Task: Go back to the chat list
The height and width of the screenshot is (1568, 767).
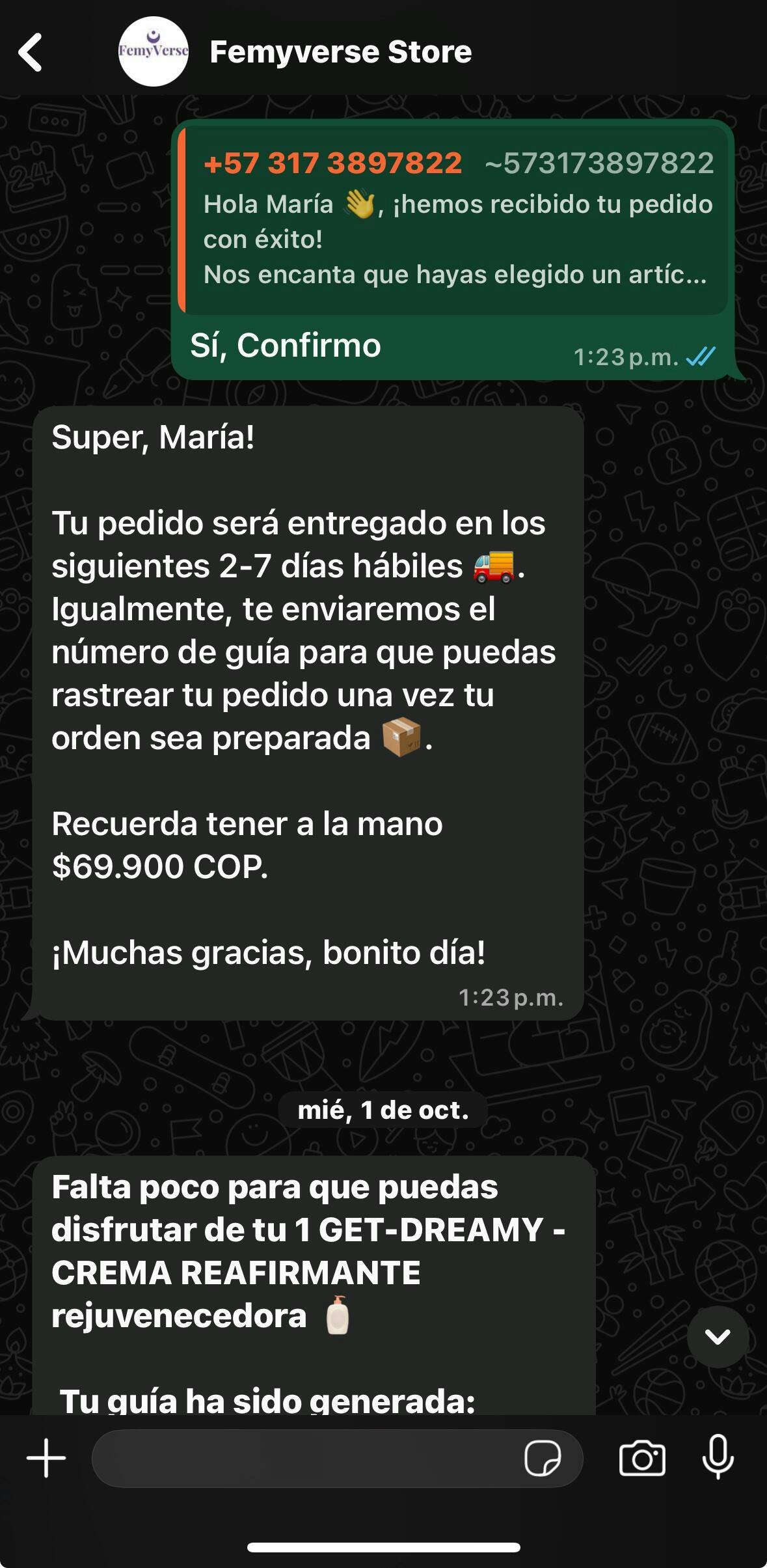Action: (30, 52)
